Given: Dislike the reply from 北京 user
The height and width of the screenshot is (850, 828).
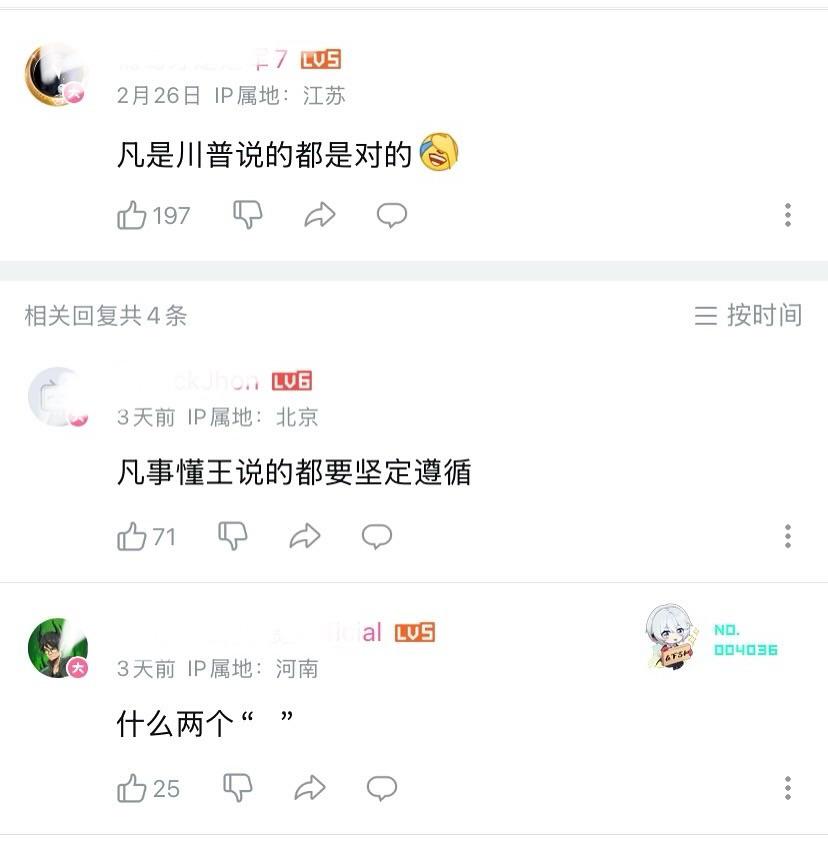Looking at the screenshot, I should 232,536.
